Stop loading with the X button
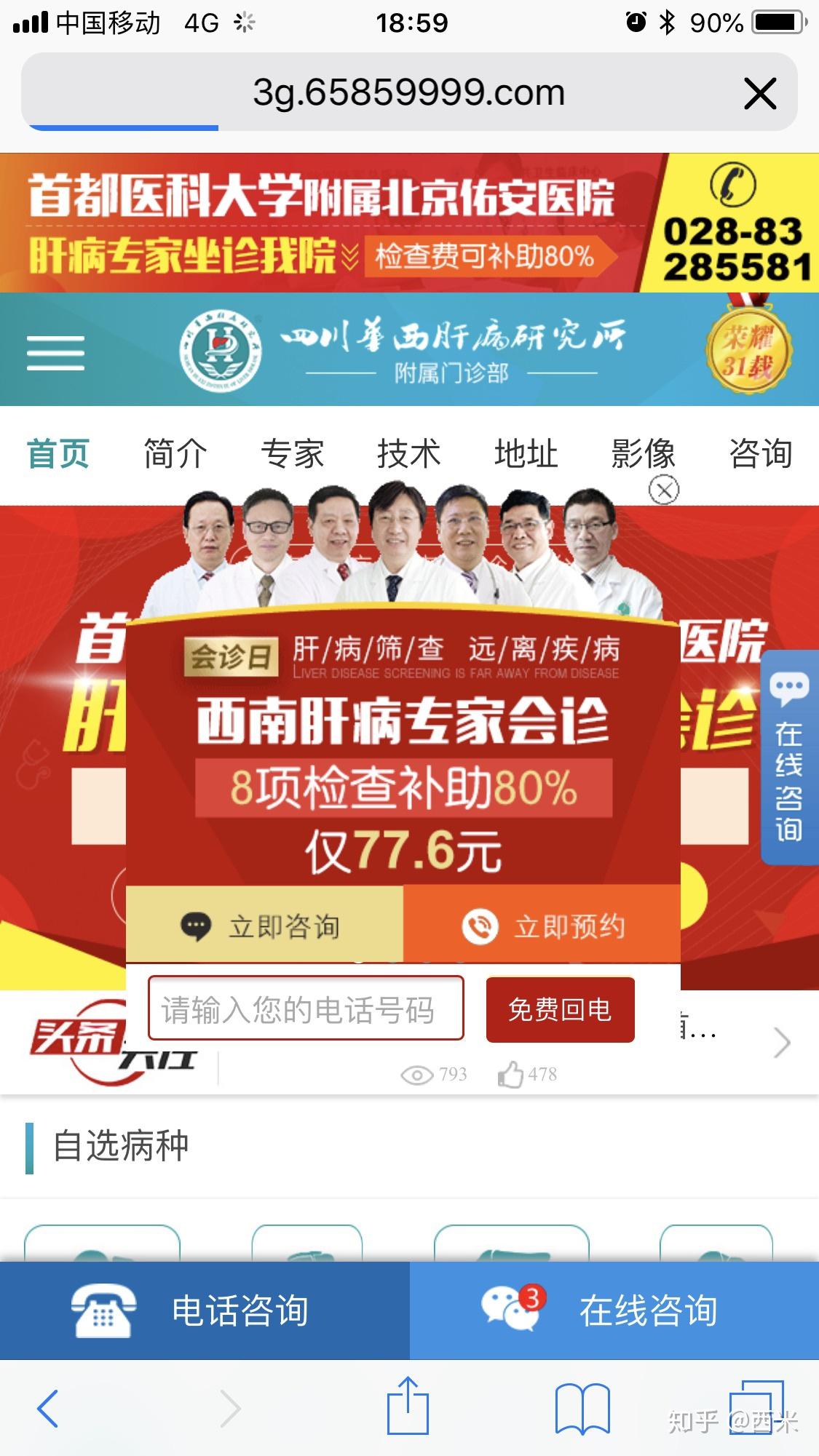This screenshot has height=1456, width=819. [760, 94]
